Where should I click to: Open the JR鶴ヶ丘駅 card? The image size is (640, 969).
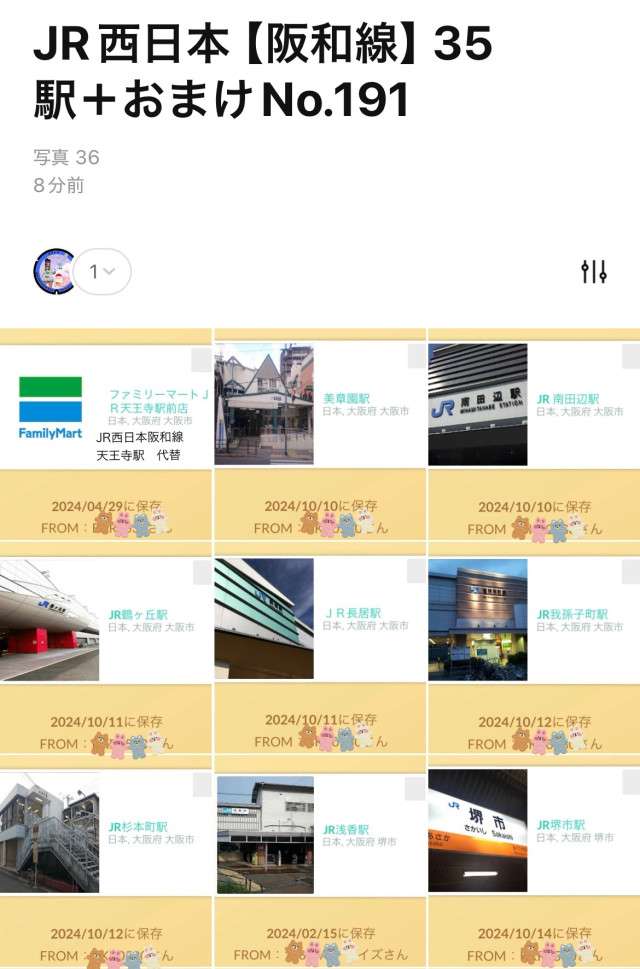click(105, 620)
